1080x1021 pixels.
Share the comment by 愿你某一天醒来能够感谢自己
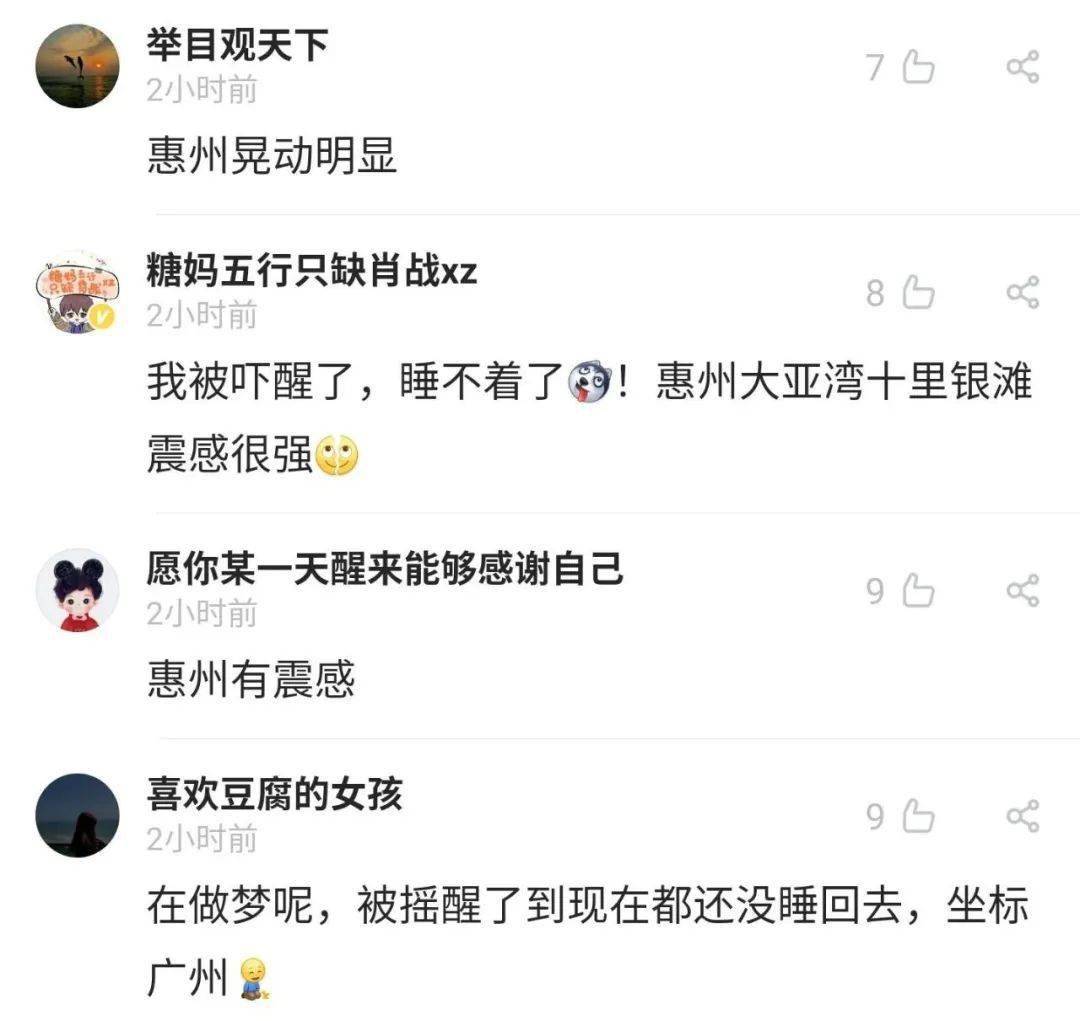(1022, 592)
